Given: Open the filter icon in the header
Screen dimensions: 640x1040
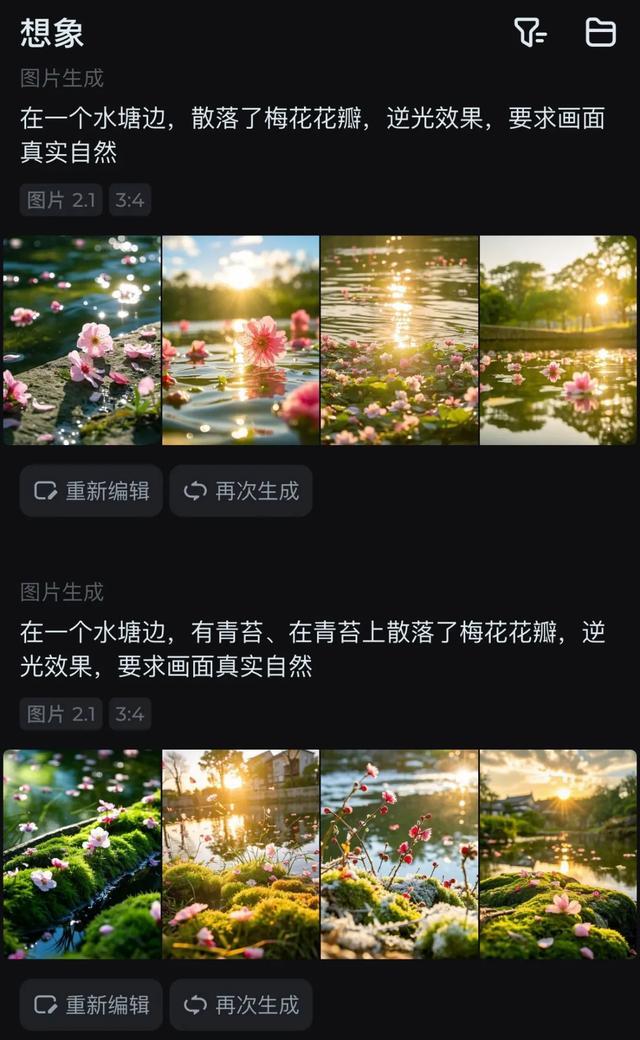Looking at the screenshot, I should click(530, 33).
